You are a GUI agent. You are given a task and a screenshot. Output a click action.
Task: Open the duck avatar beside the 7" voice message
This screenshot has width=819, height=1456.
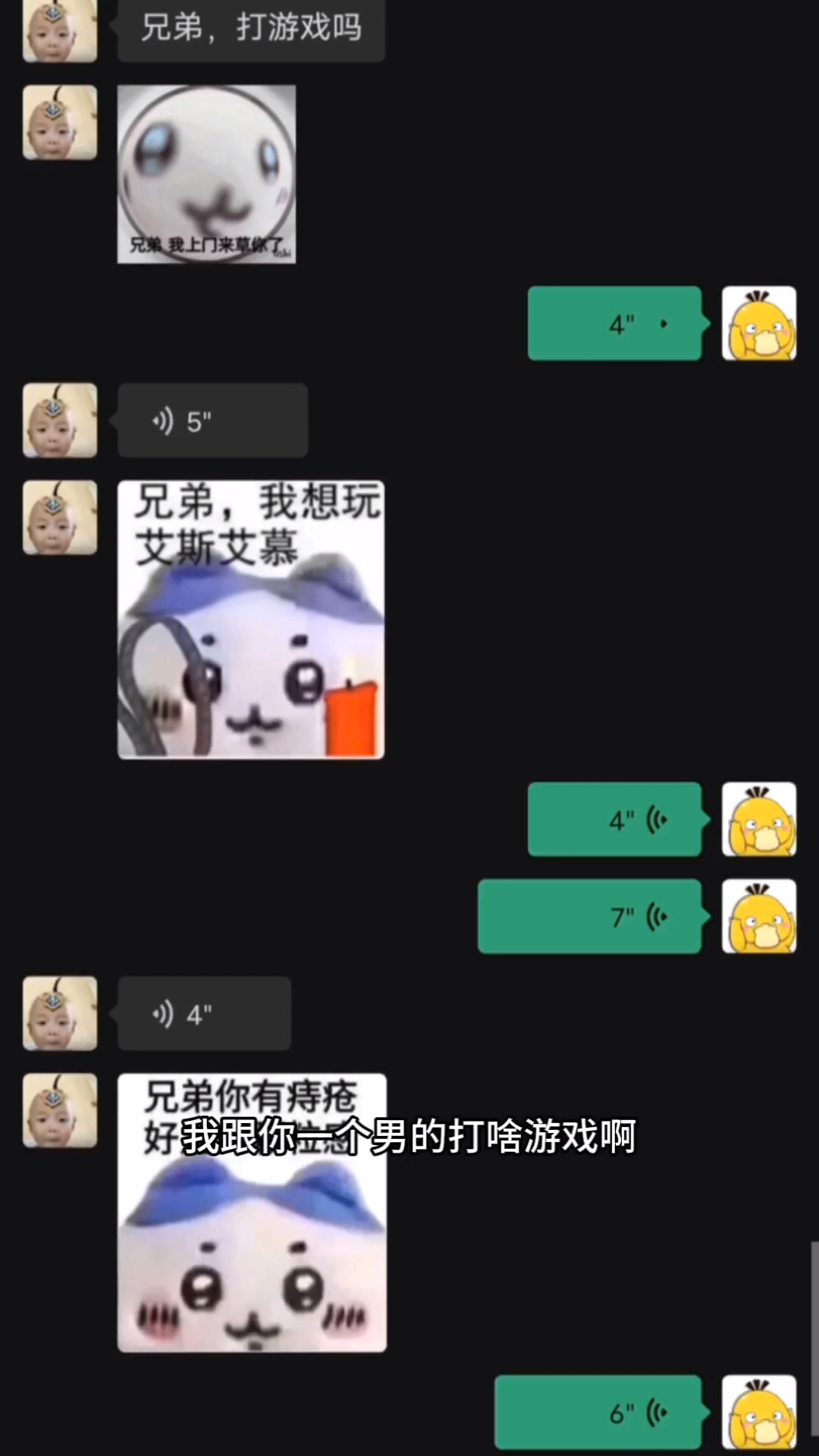[759, 916]
